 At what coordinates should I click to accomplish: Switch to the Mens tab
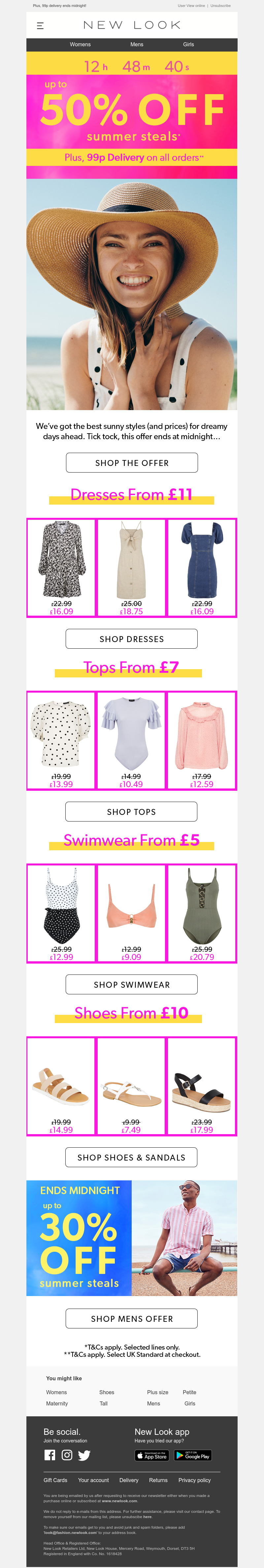[137, 44]
